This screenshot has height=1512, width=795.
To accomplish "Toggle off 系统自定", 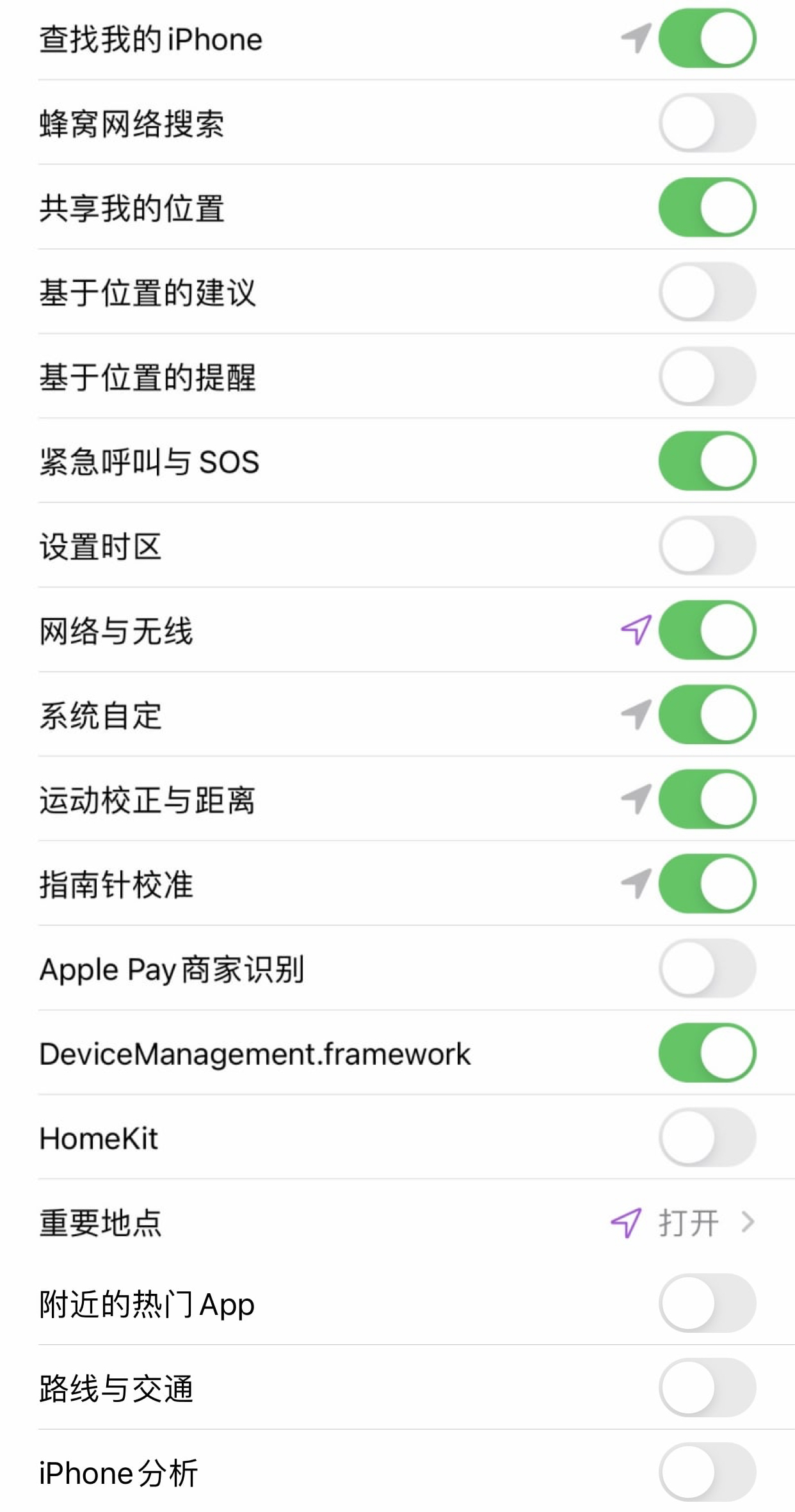I will pos(707,714).
